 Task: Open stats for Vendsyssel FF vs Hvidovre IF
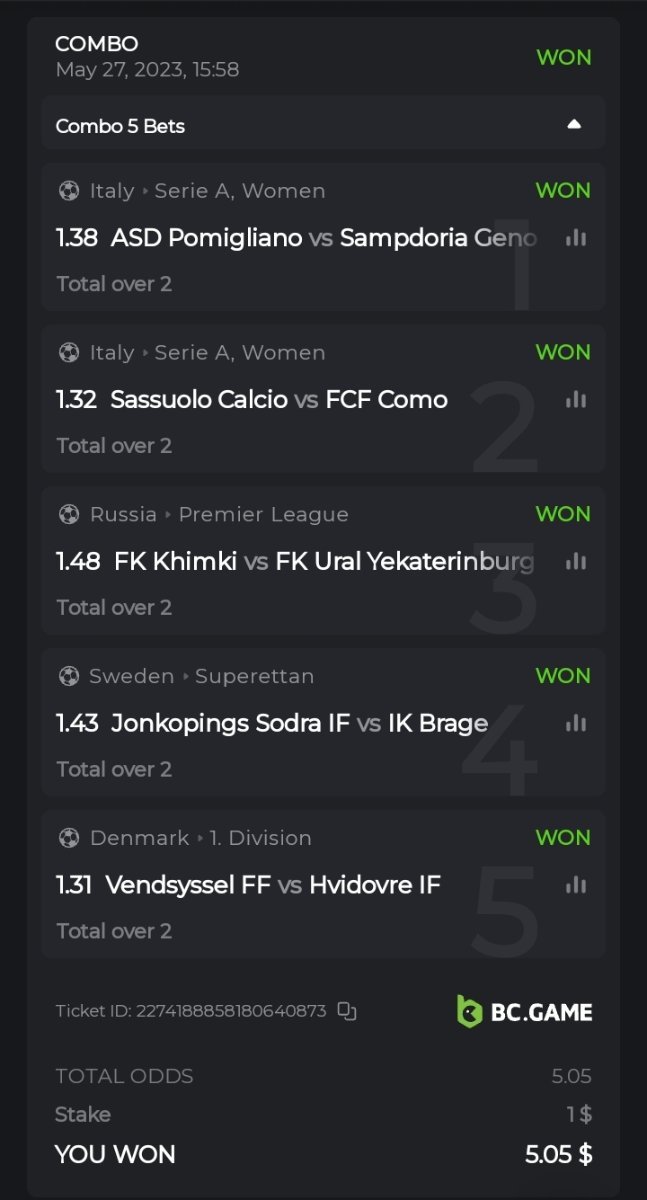click(x=575, y=885)
